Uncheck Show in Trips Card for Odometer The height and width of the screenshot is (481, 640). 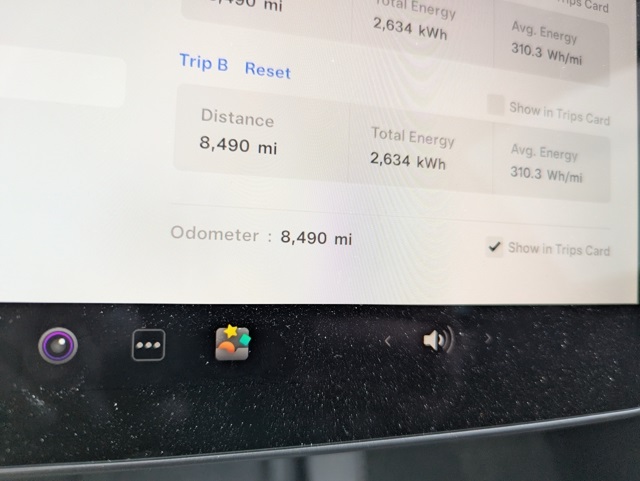click(494, 247)
